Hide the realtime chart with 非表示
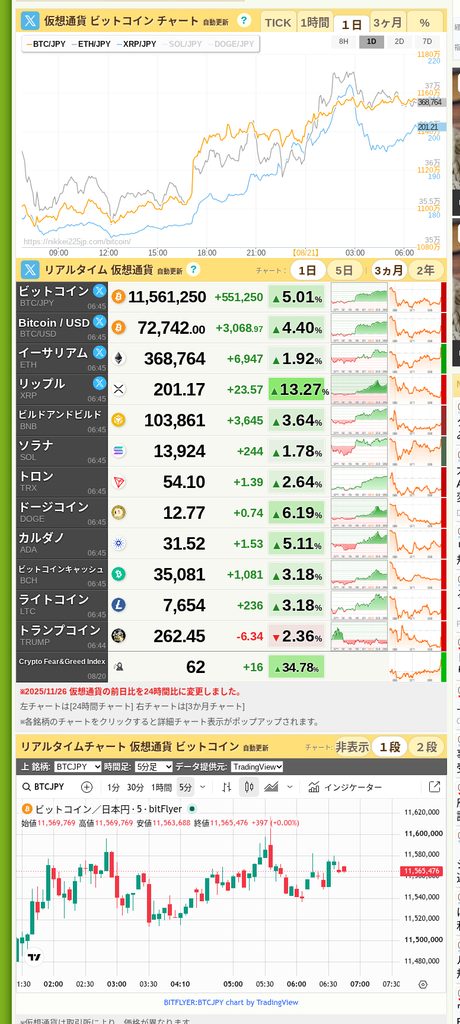This screenshot has height=1024, width=460. (x=352, y=747)
